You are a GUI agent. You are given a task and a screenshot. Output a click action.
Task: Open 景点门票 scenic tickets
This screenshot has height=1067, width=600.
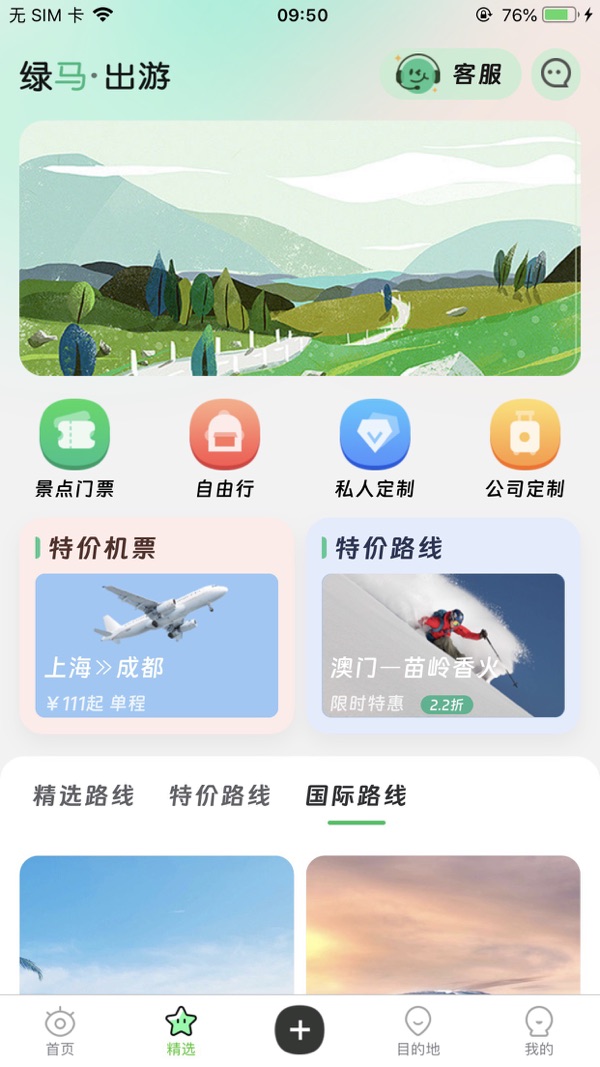coord(74,449)
